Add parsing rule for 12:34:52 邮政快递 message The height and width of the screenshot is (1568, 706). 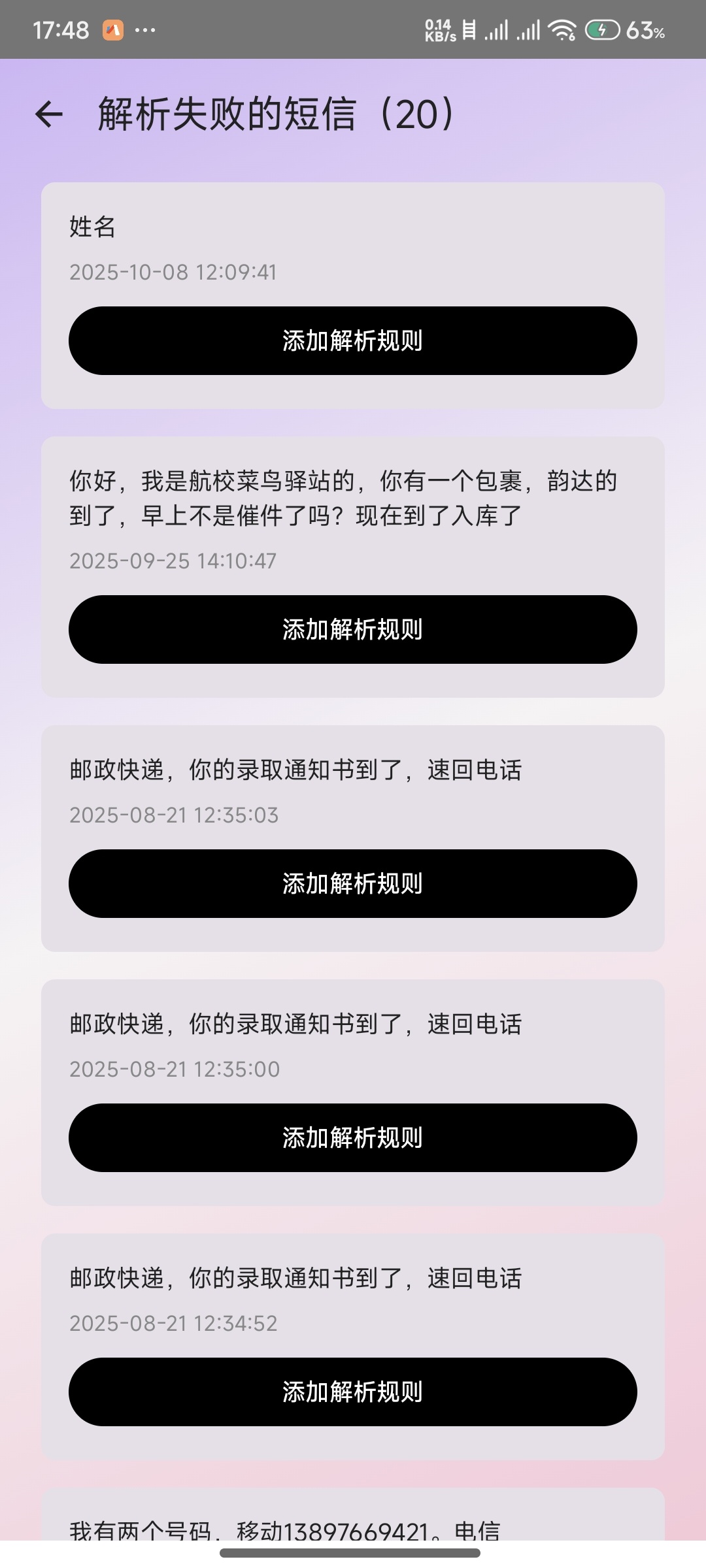[x=353, y=1392]
